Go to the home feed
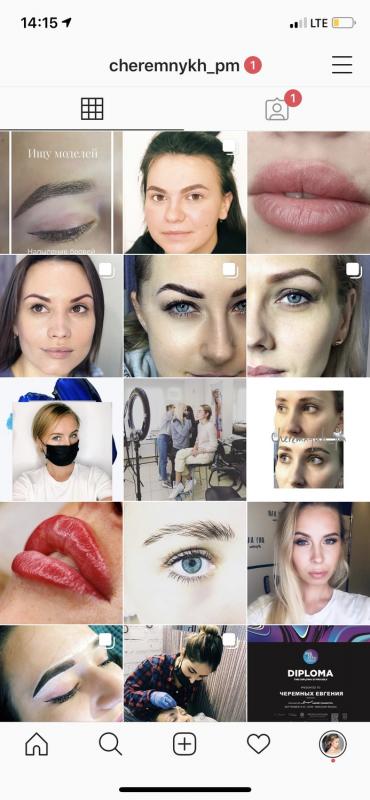The image size is (370, 800). point(37,744)
